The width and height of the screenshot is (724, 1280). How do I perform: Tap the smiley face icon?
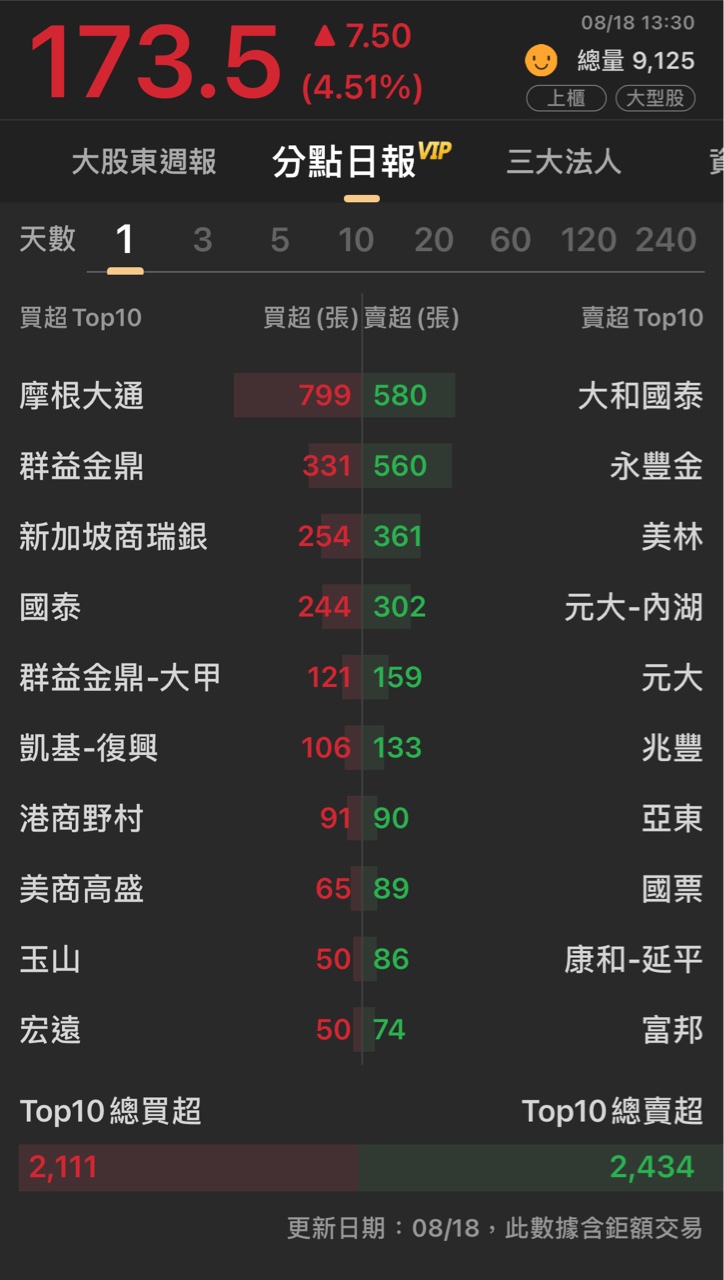click(541, 61)
